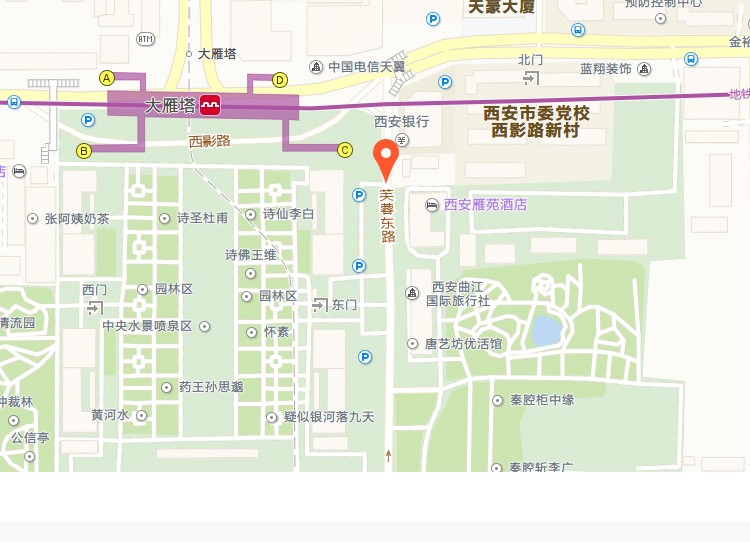This screenshot has height=542, width=750.
Task: Select the 西安银行 bank point
Action: click(x=401, y=139)
